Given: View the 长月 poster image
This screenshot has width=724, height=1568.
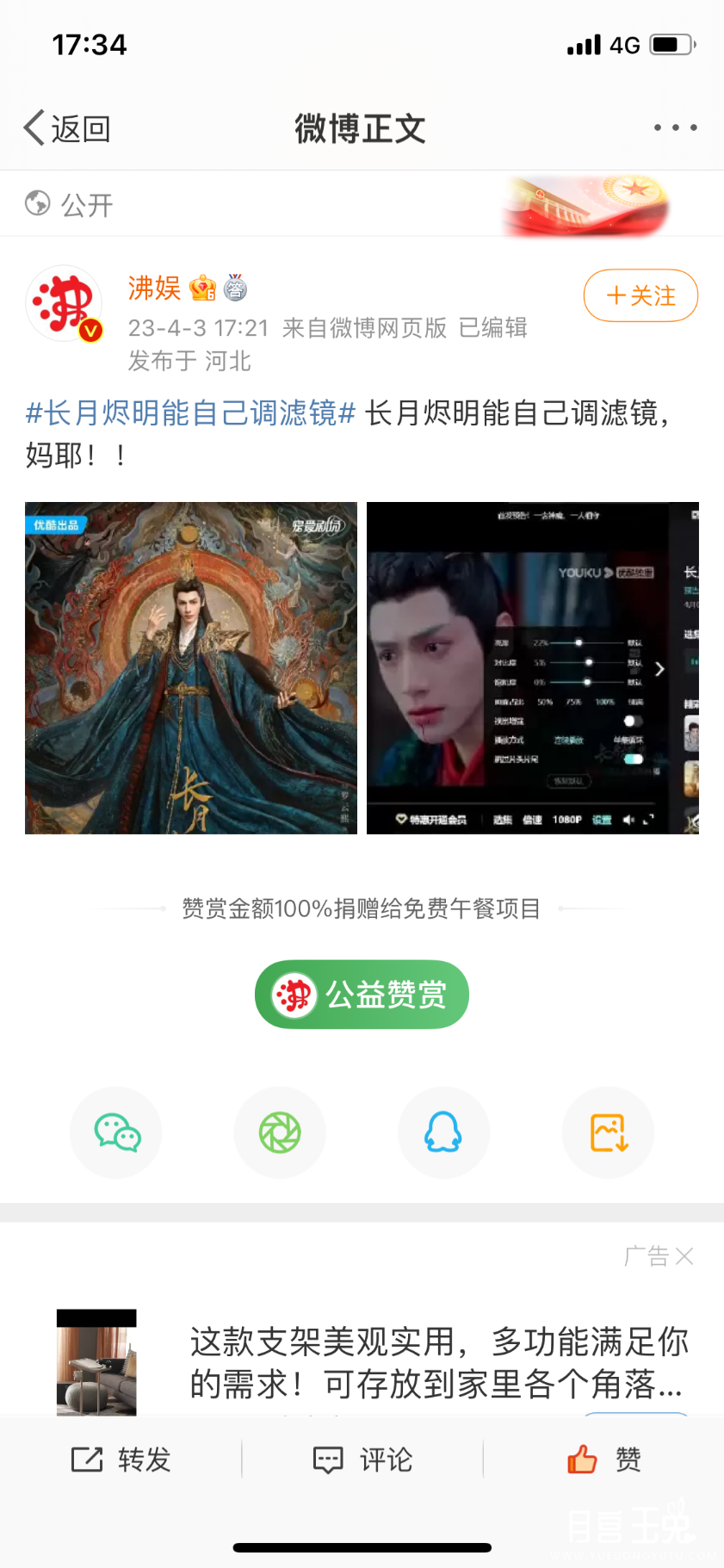Looking at the screenshot, I should coord(191,667).
